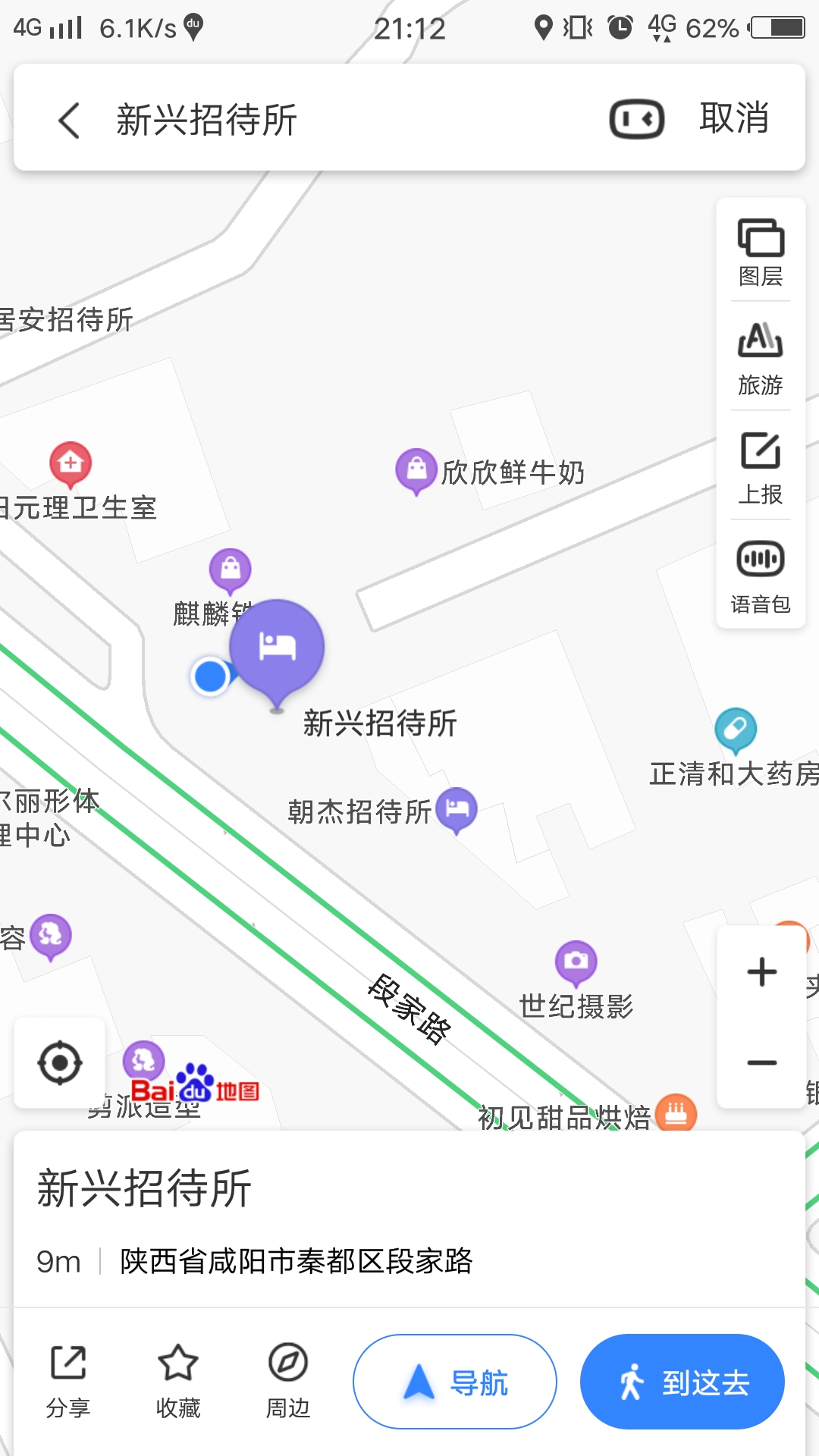Select the 欣欣鲜牛奶 shop marker
The height and width of the screenshot is (1456, 819).
[416, 469]
